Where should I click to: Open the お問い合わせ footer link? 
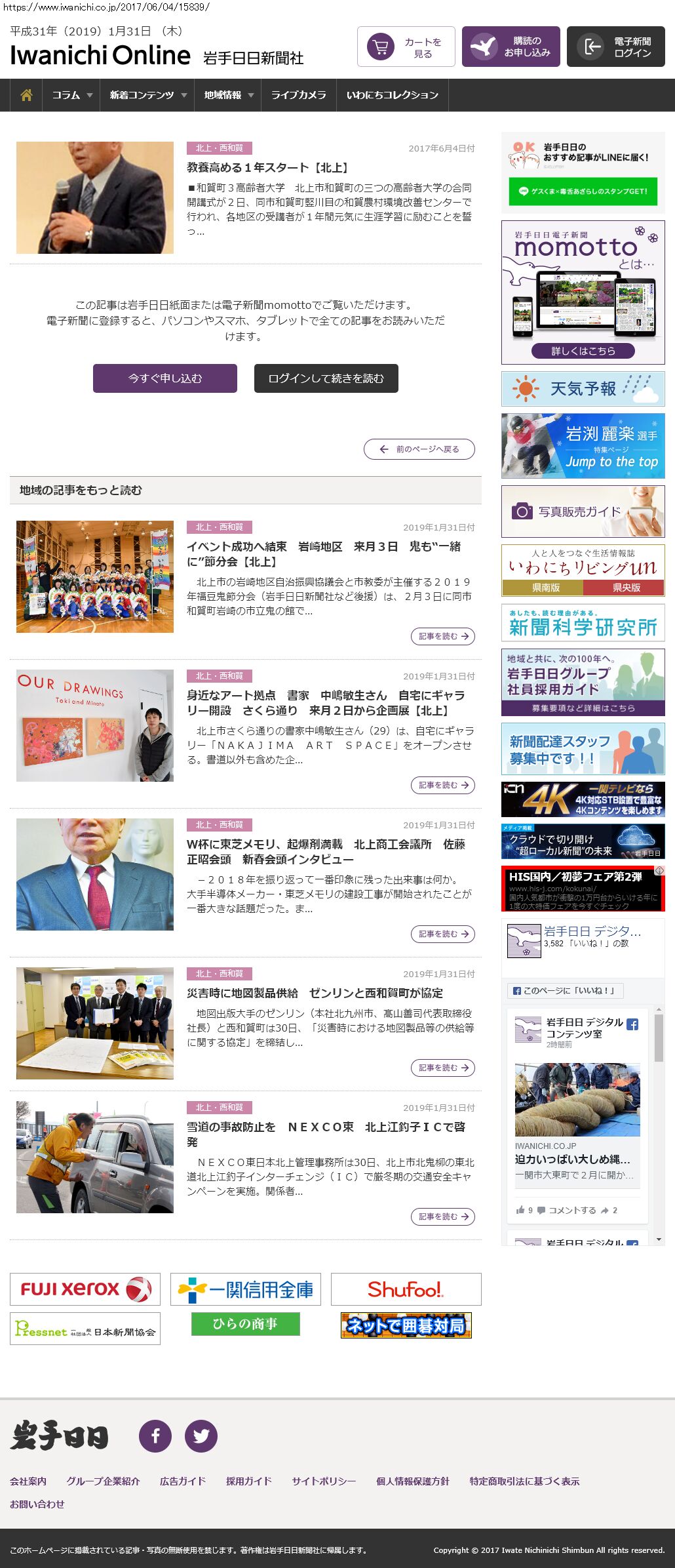(37, 1504)
